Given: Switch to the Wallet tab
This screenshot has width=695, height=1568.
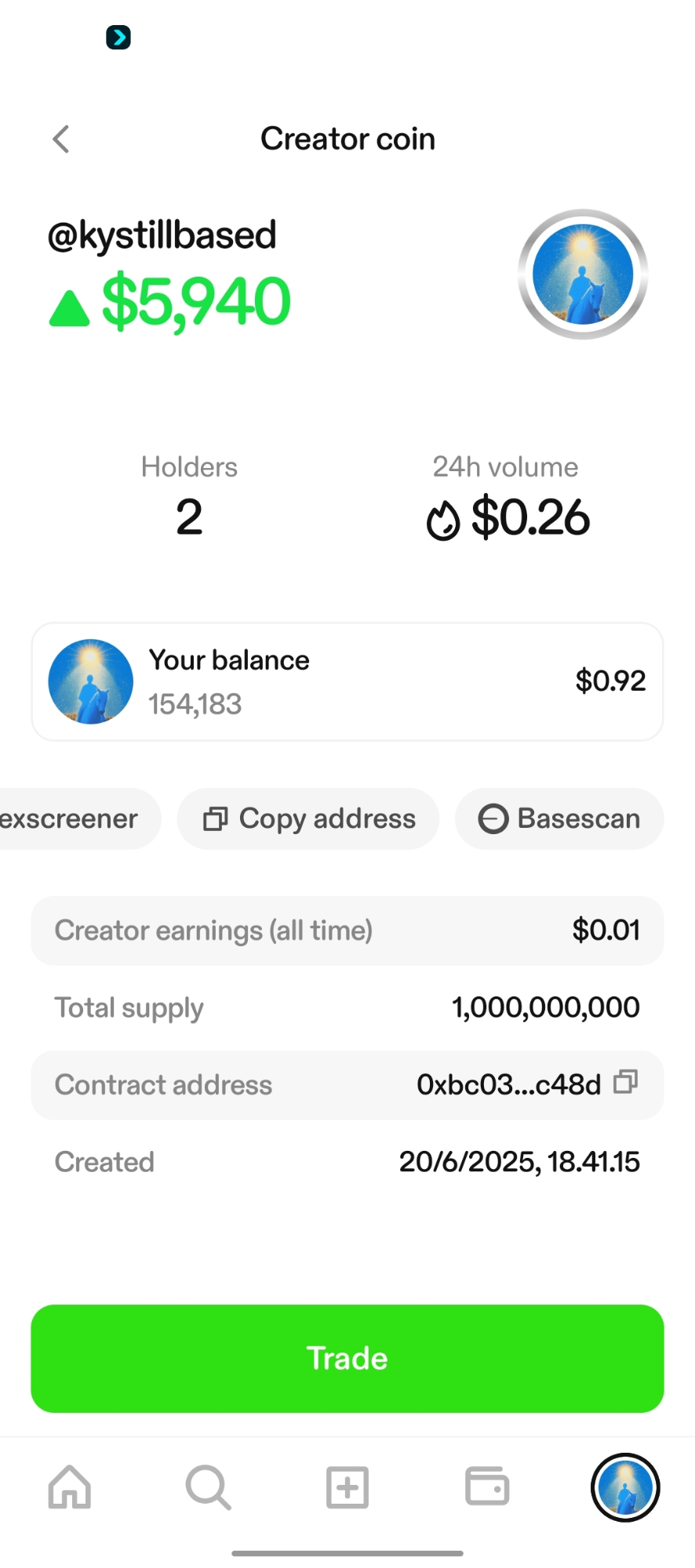Looking at the screenshot, I should click(487, 1487).
